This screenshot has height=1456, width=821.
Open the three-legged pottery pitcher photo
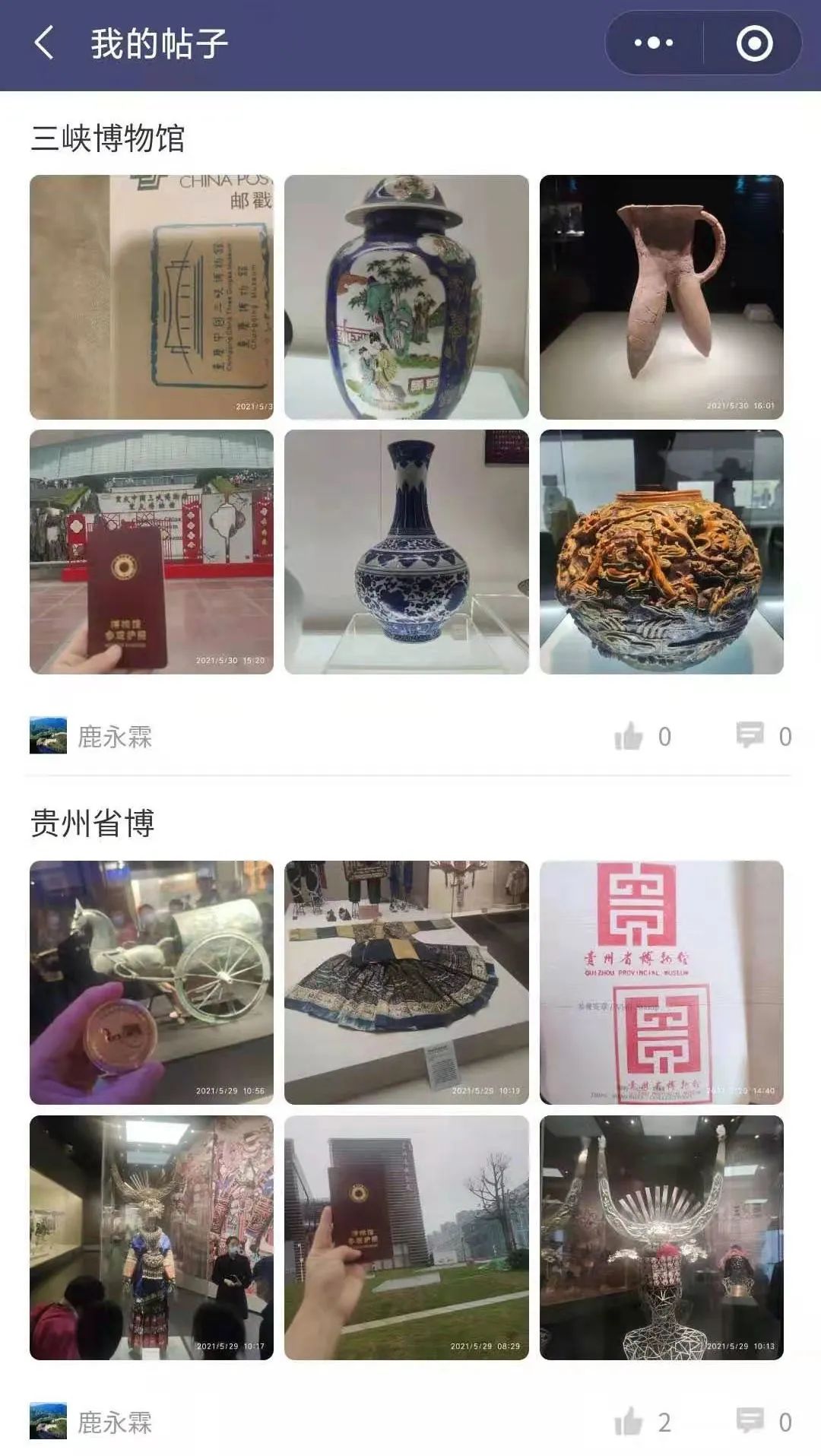point(661,297)
